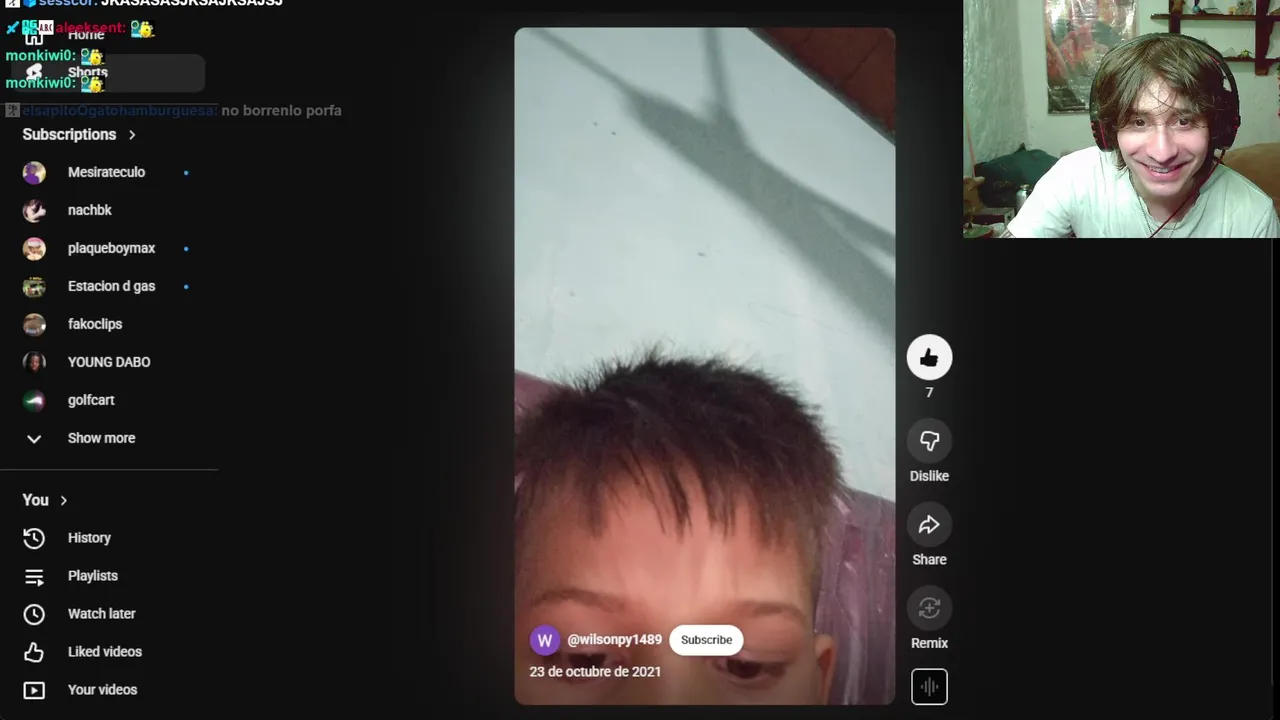
Task: Go to plaqueboymax channel
Action: point(109,248)
